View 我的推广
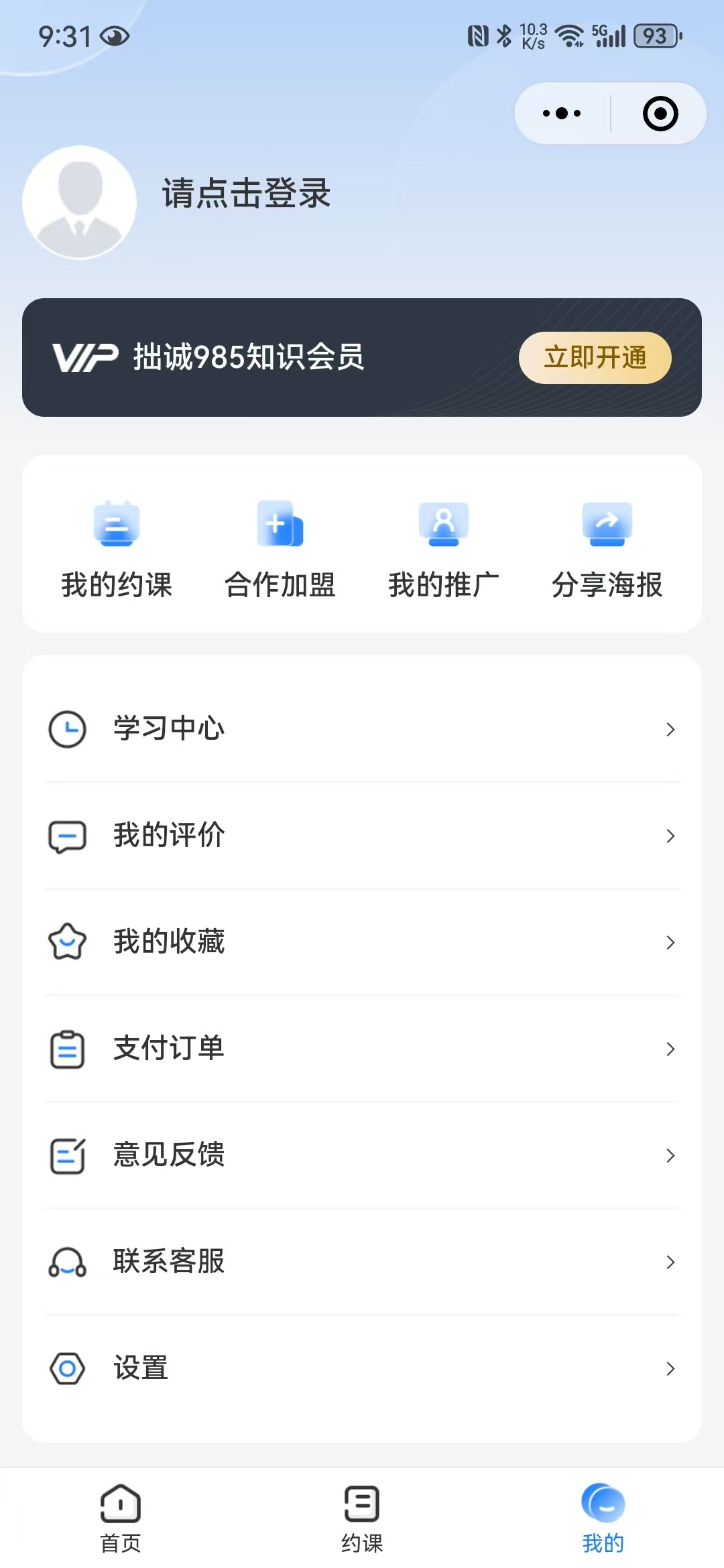The height and width of the screenshot is (1568, 724). pos(443,549)
